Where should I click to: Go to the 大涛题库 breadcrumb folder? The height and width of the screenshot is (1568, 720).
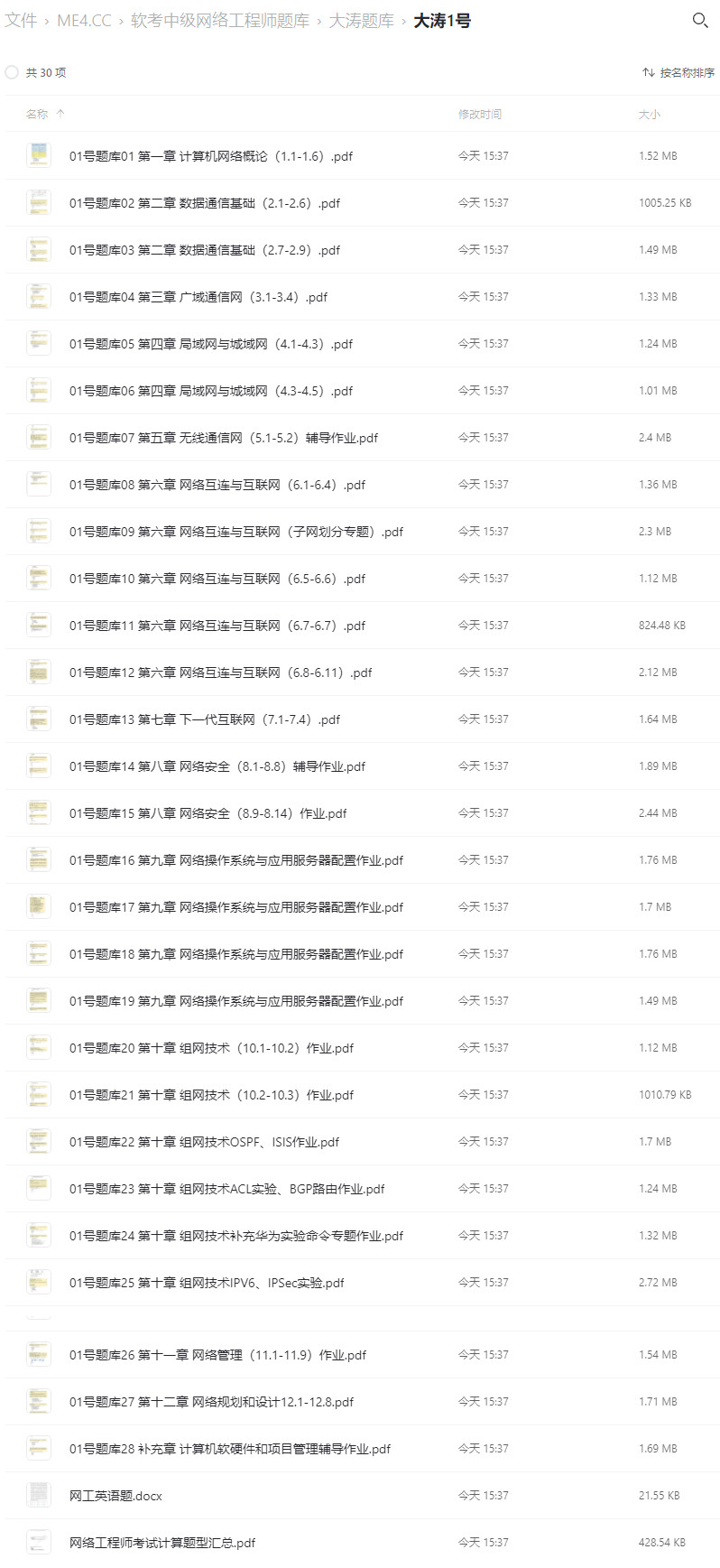pos(361,20)
